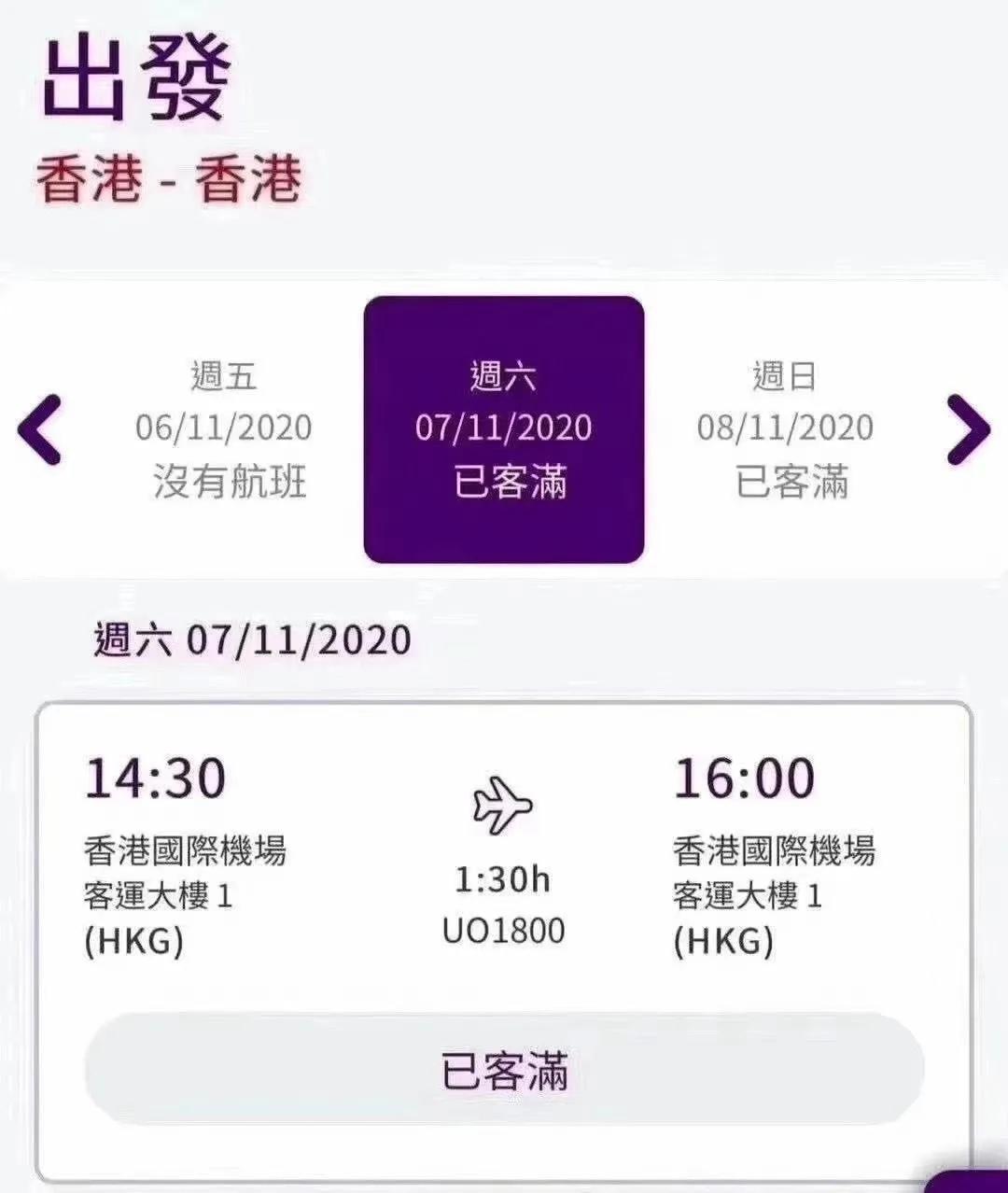
Task: Click the 1:30h flight duration text
Action: pyautogui.click(x=504, y=877)
